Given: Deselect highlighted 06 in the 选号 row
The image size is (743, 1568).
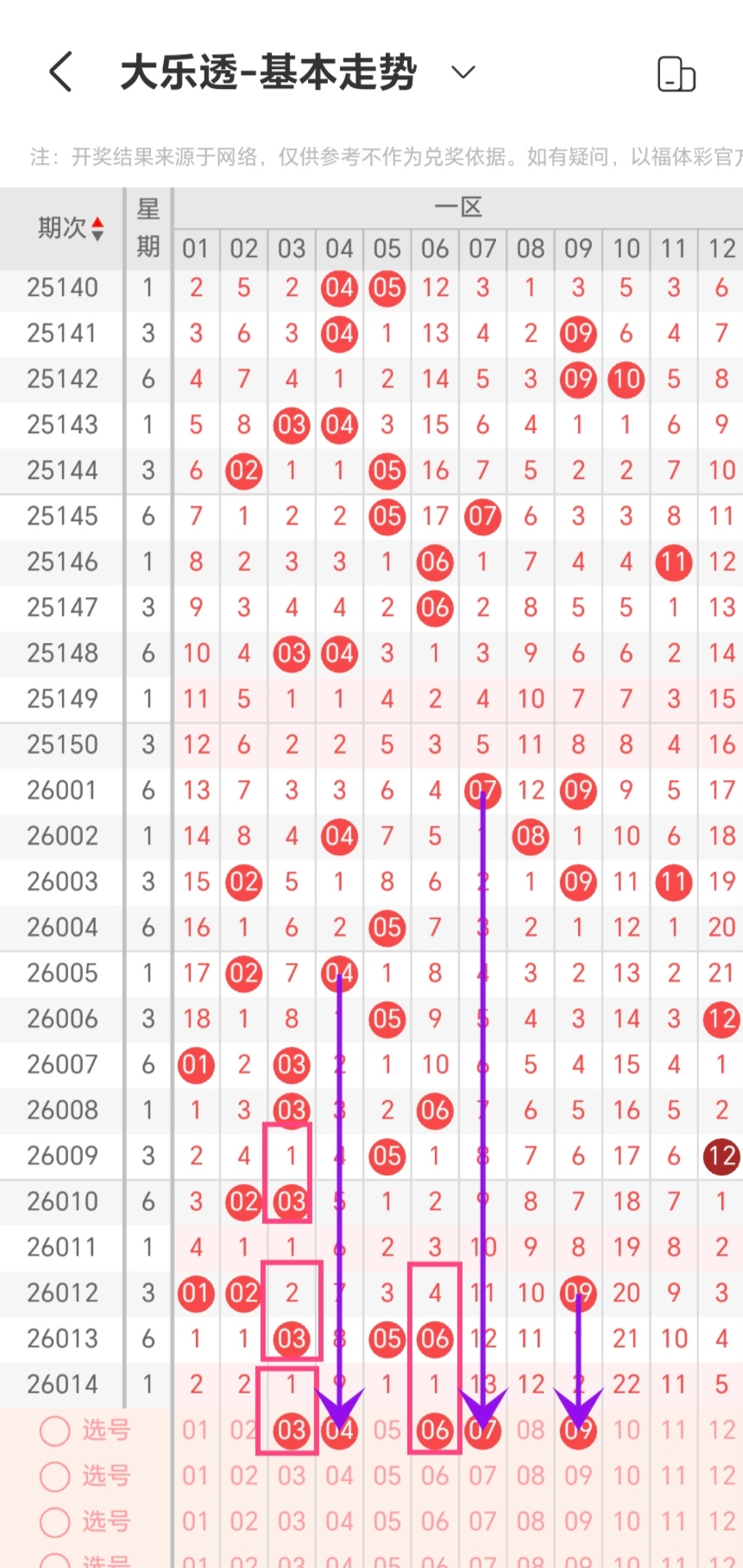Looking at the screenshot, I should coord(435,1430).
